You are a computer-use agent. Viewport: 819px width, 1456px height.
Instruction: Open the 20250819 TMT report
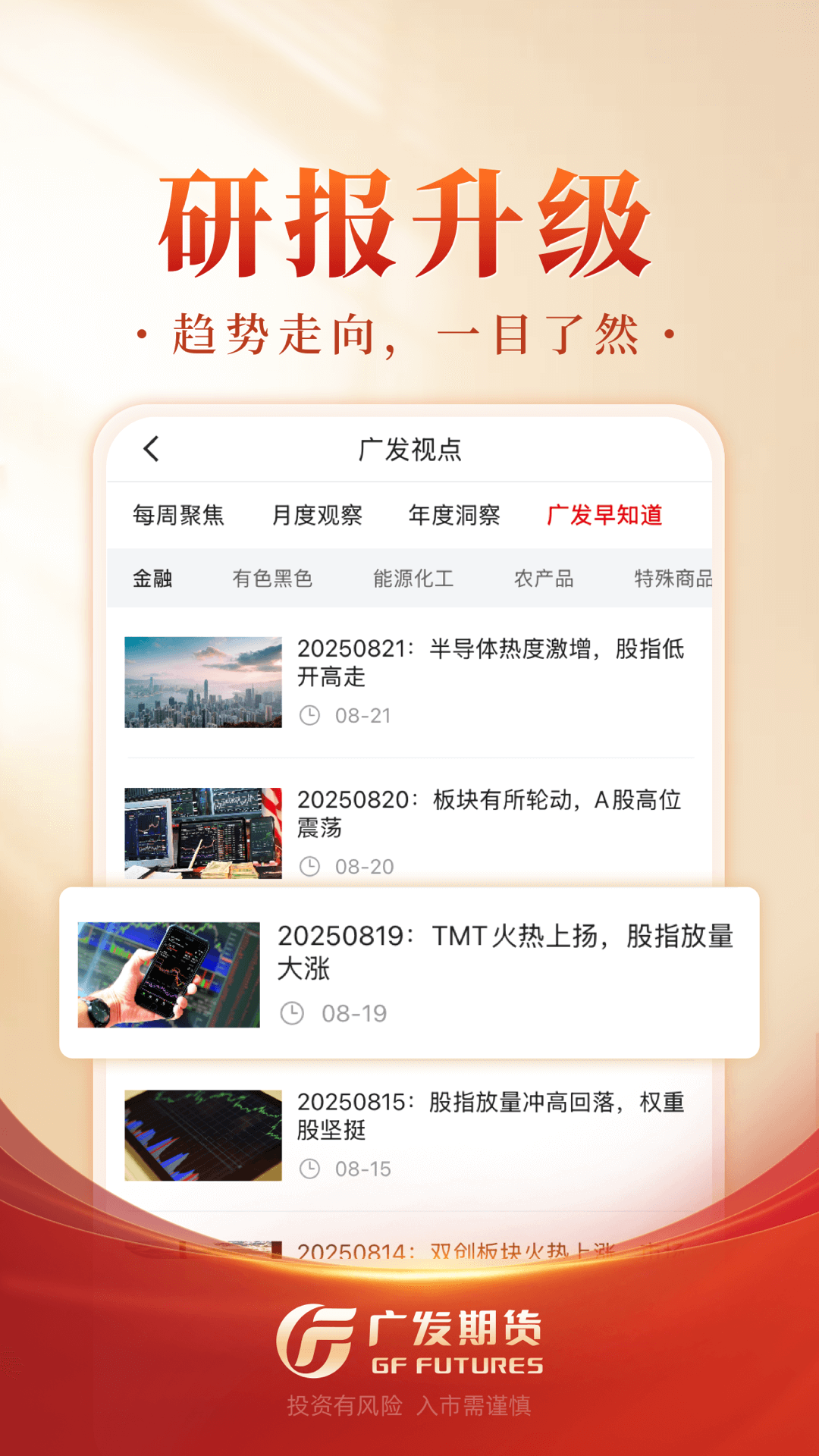pos(508,955)
